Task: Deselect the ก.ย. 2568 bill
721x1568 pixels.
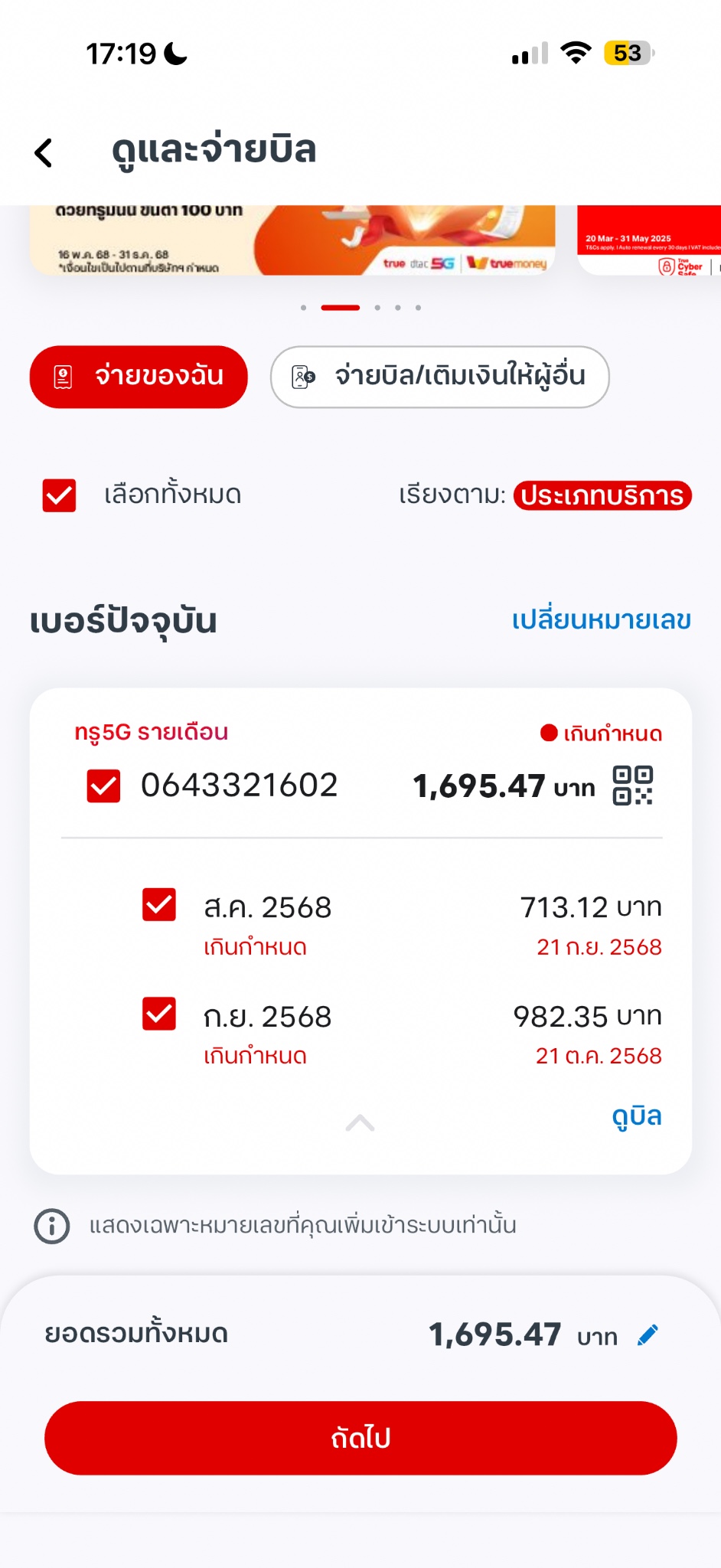Action: click(x=159, y=1014)
